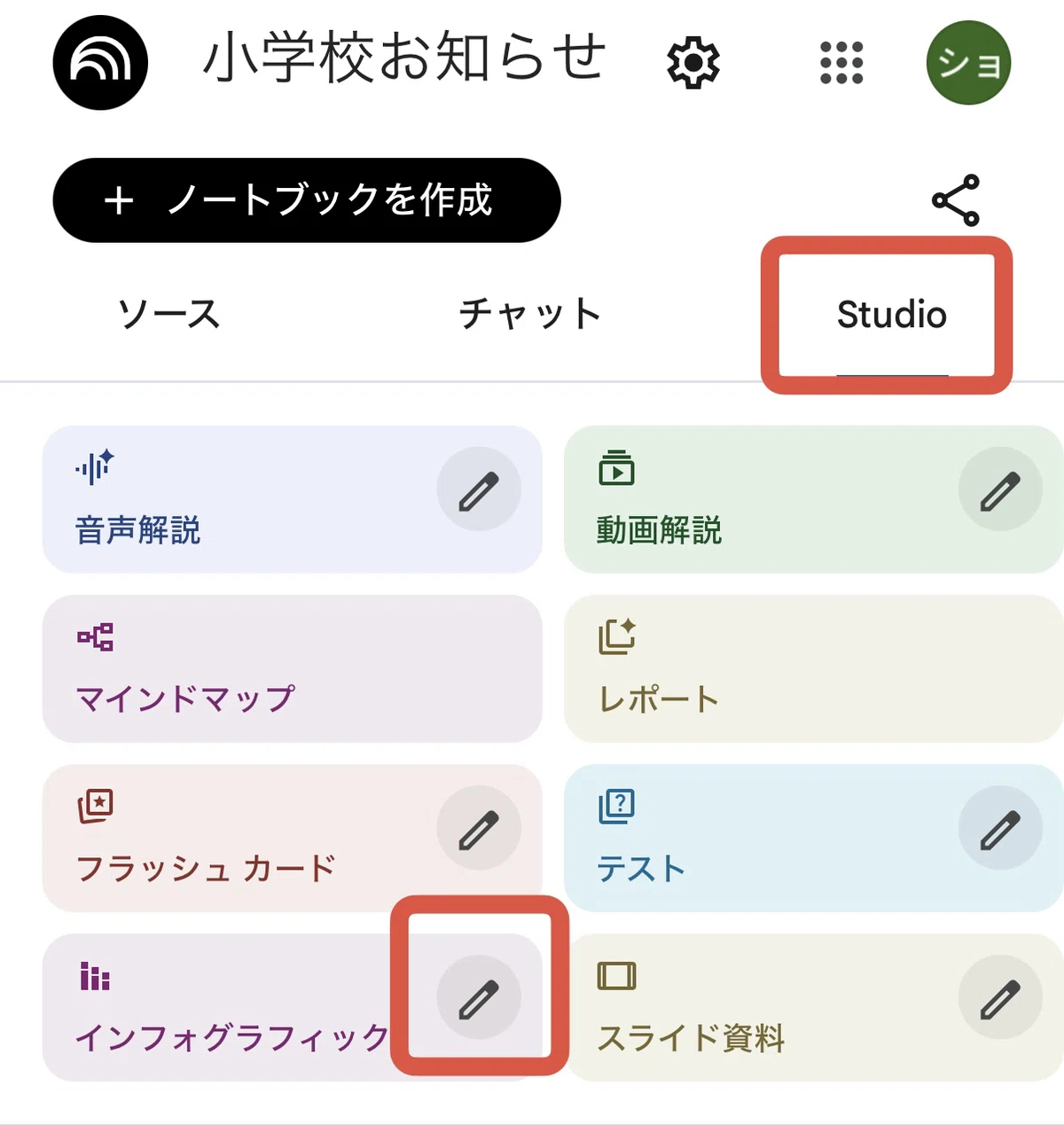Switch to the チャット tab
Viewport: 1064px width, 1125px height.
pyautogui.click(x=529, y=314)
